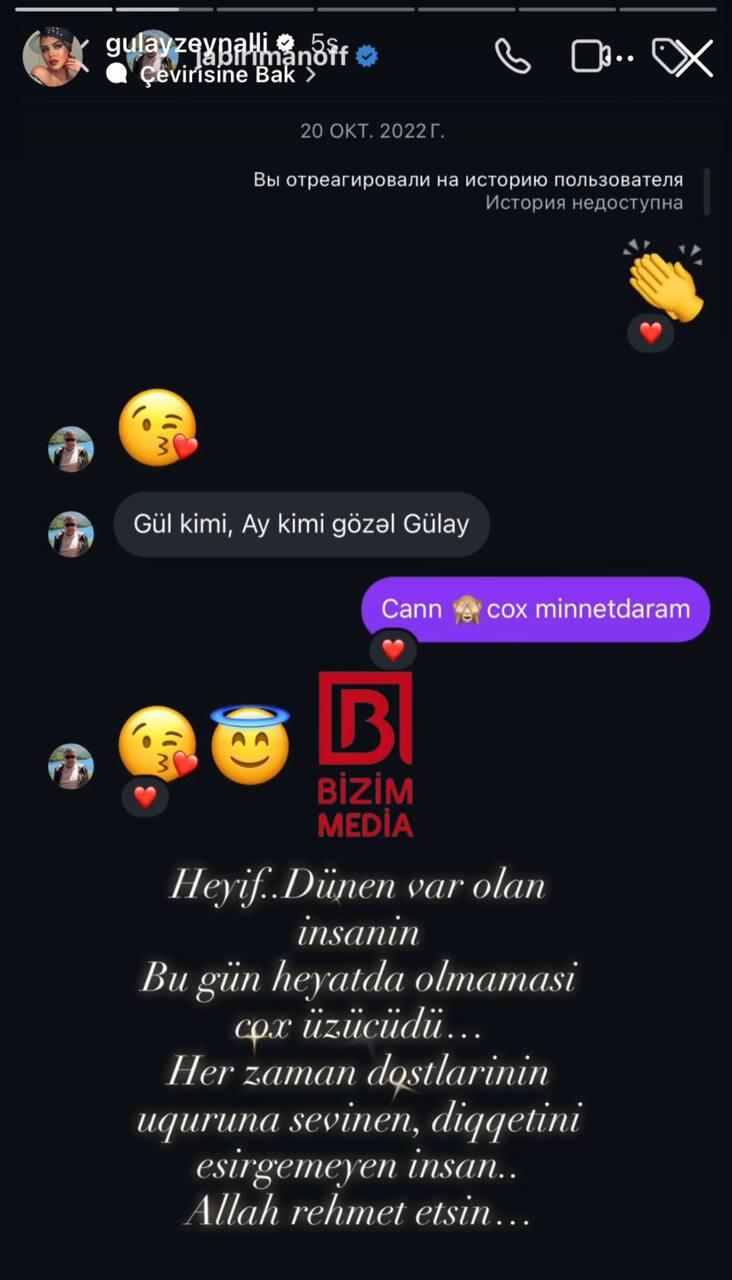
Task: Tap the heart reaction under the clapping emoji
Action: point(650,332)
